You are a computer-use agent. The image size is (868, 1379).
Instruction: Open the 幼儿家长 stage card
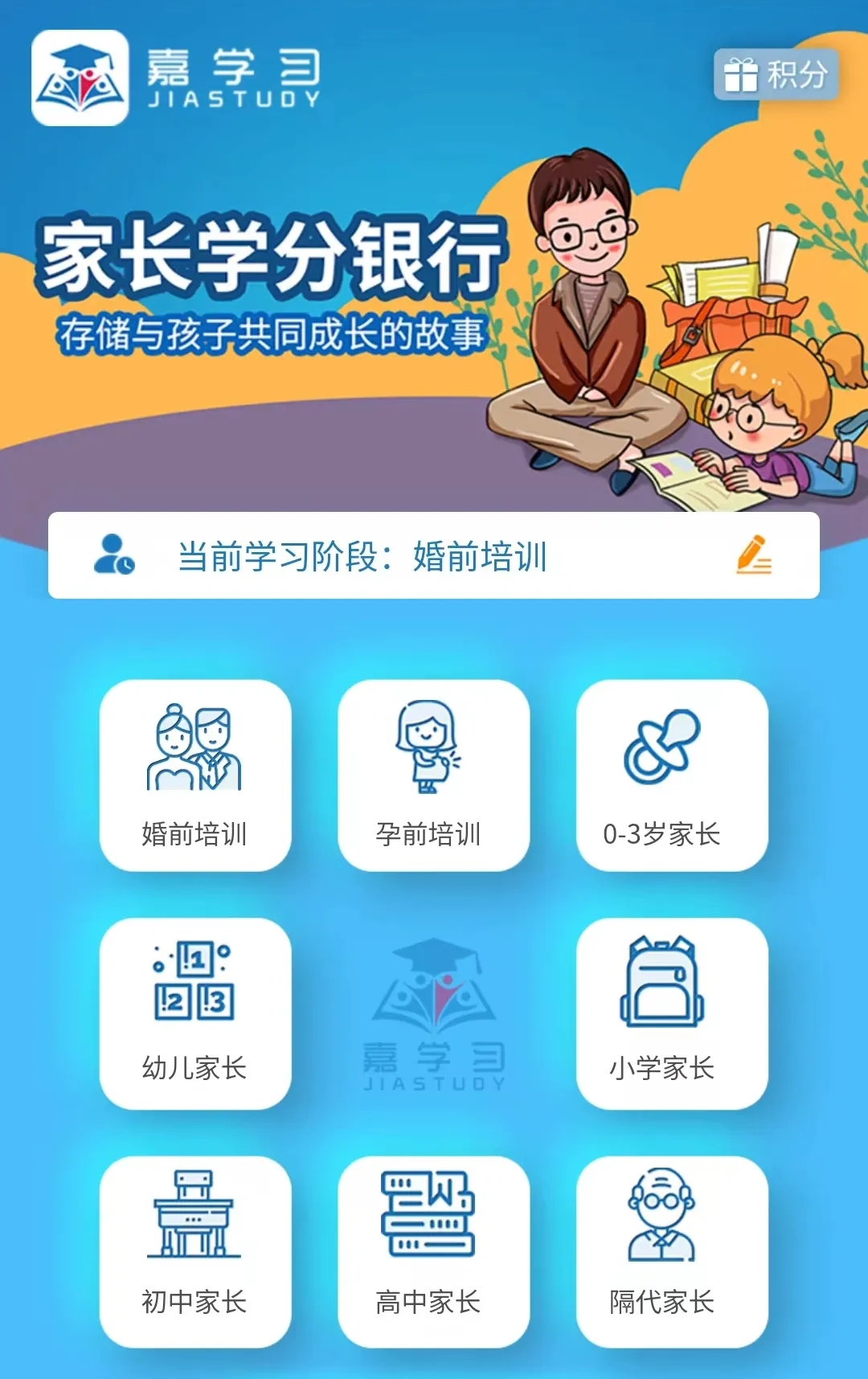pyautogui.click(x=195, y=1013)
